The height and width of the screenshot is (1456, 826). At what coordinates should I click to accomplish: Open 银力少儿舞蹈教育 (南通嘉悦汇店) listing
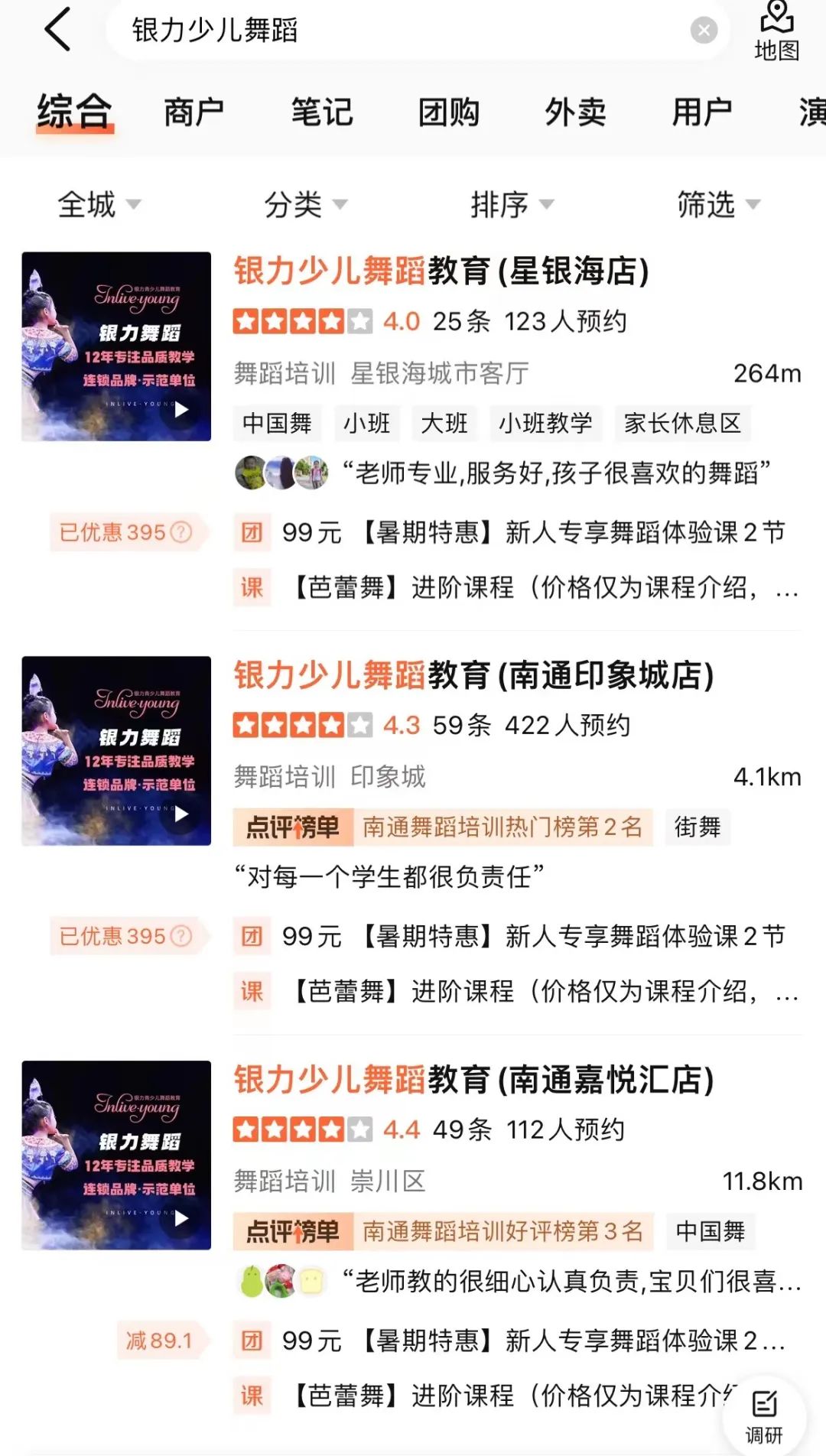pyautogui.click(x=473, y=1080)
